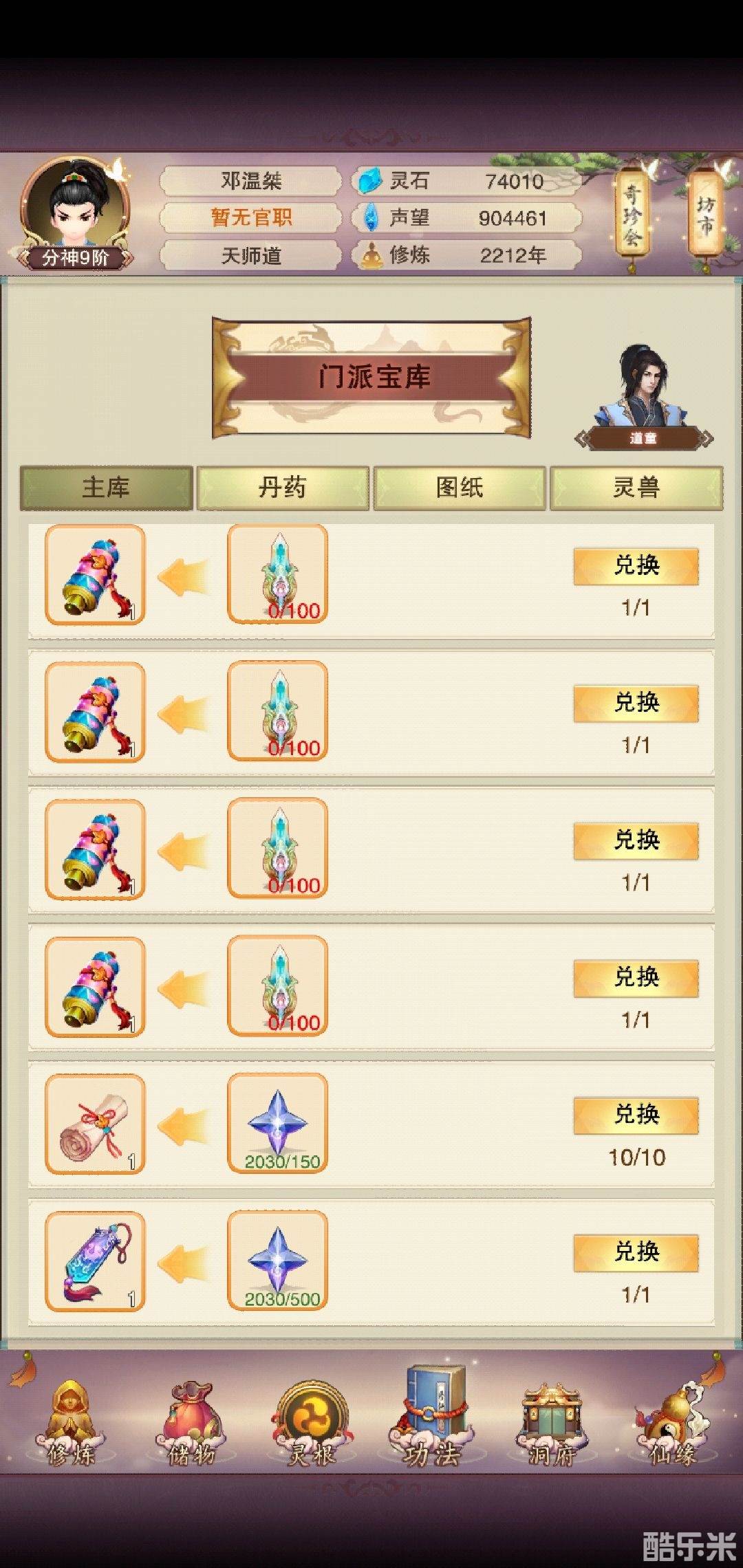
Task: Switch to the 灵兽 tab
Action: point(636,488)
